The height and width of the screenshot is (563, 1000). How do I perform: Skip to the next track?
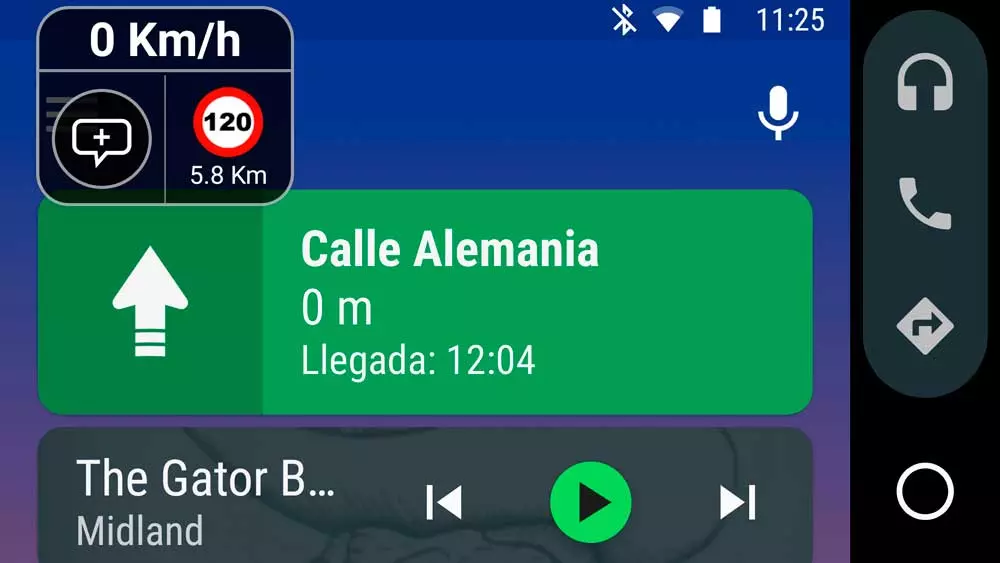click(x=737, y=502)
